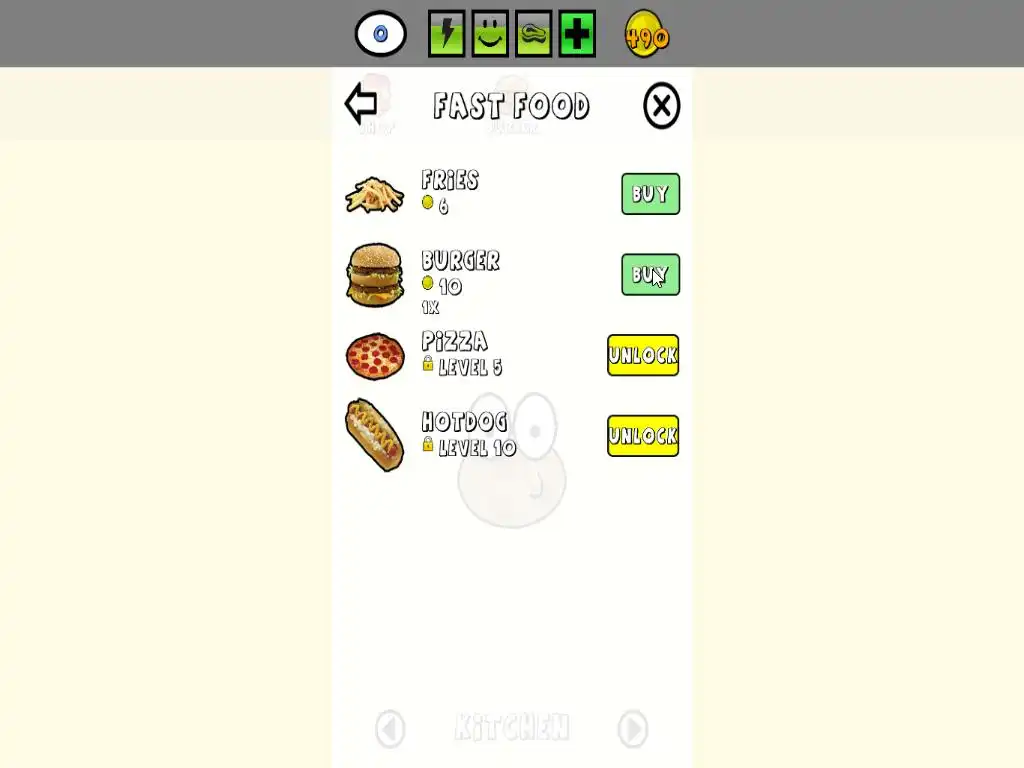
Task: Close the Fast Food shop
Action: click(661, 106)
